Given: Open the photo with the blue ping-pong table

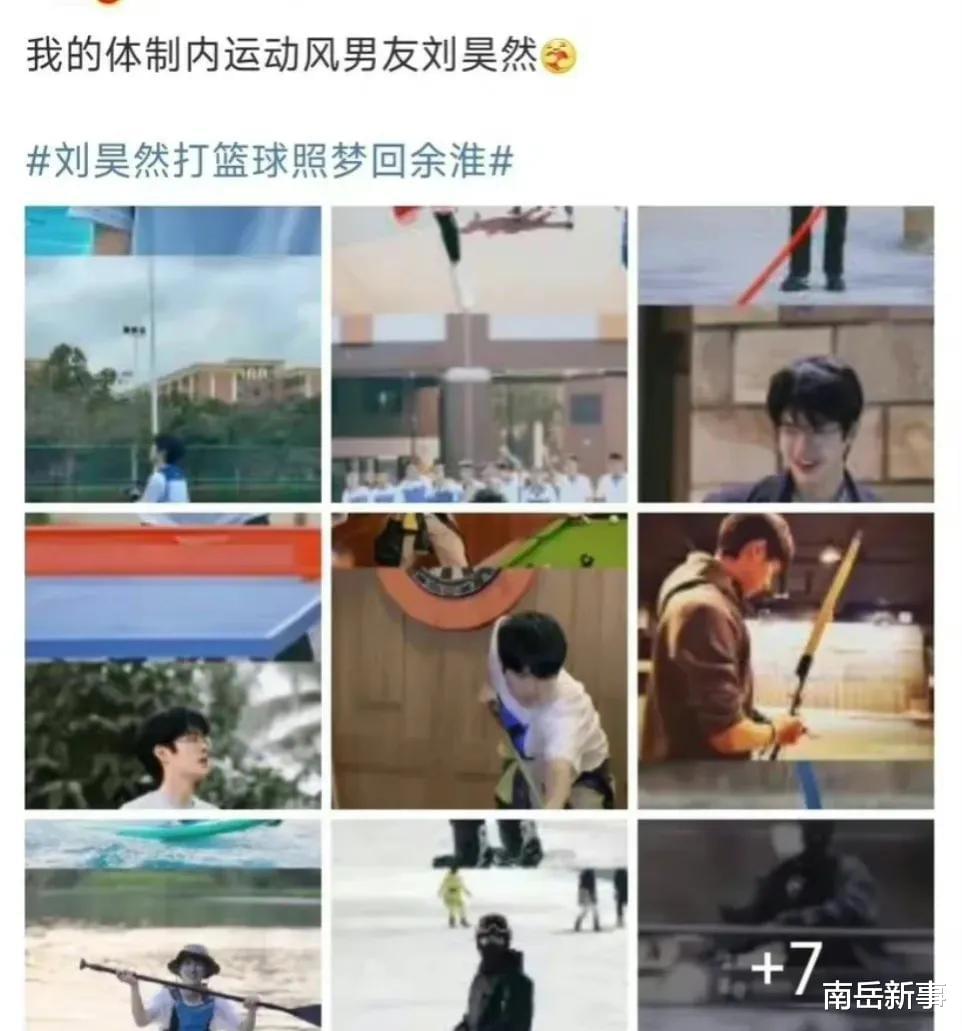Looking at the screenshot, I should point(173,661).
